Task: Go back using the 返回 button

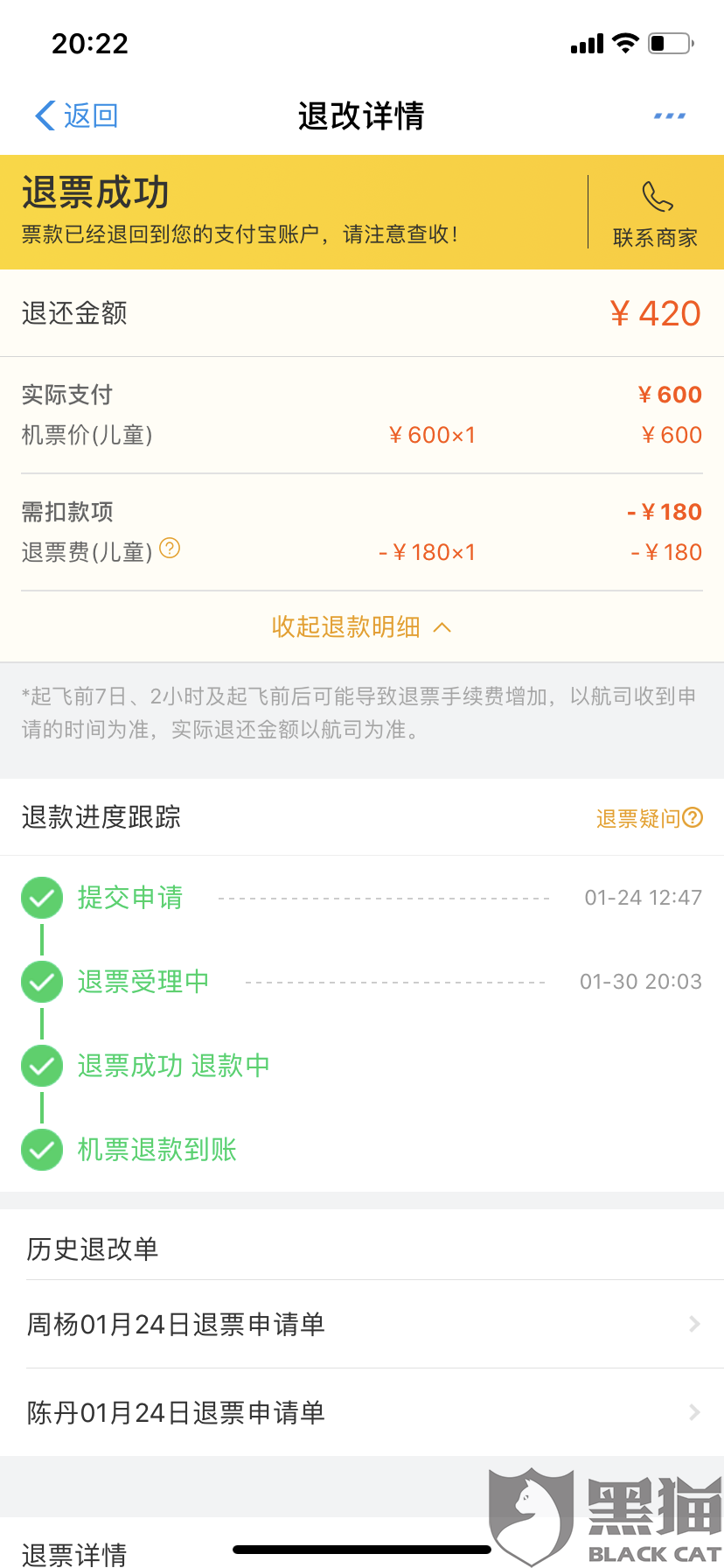Action: [x=77, y=115]
